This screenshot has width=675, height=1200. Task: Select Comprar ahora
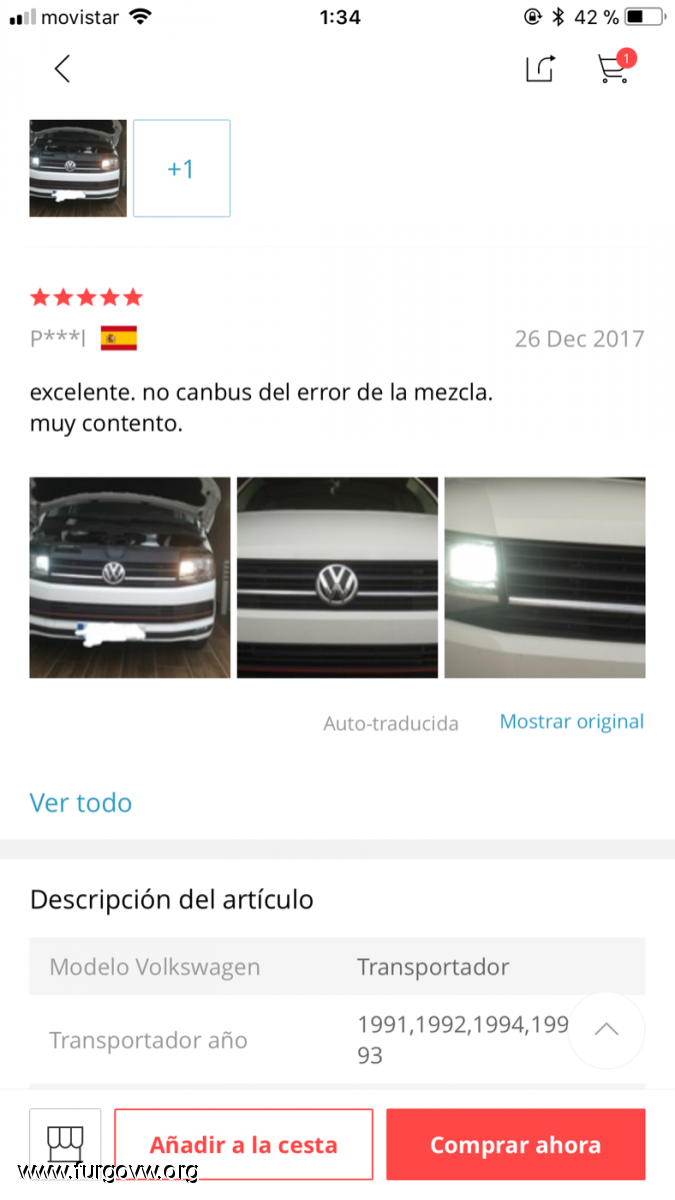515,1145
